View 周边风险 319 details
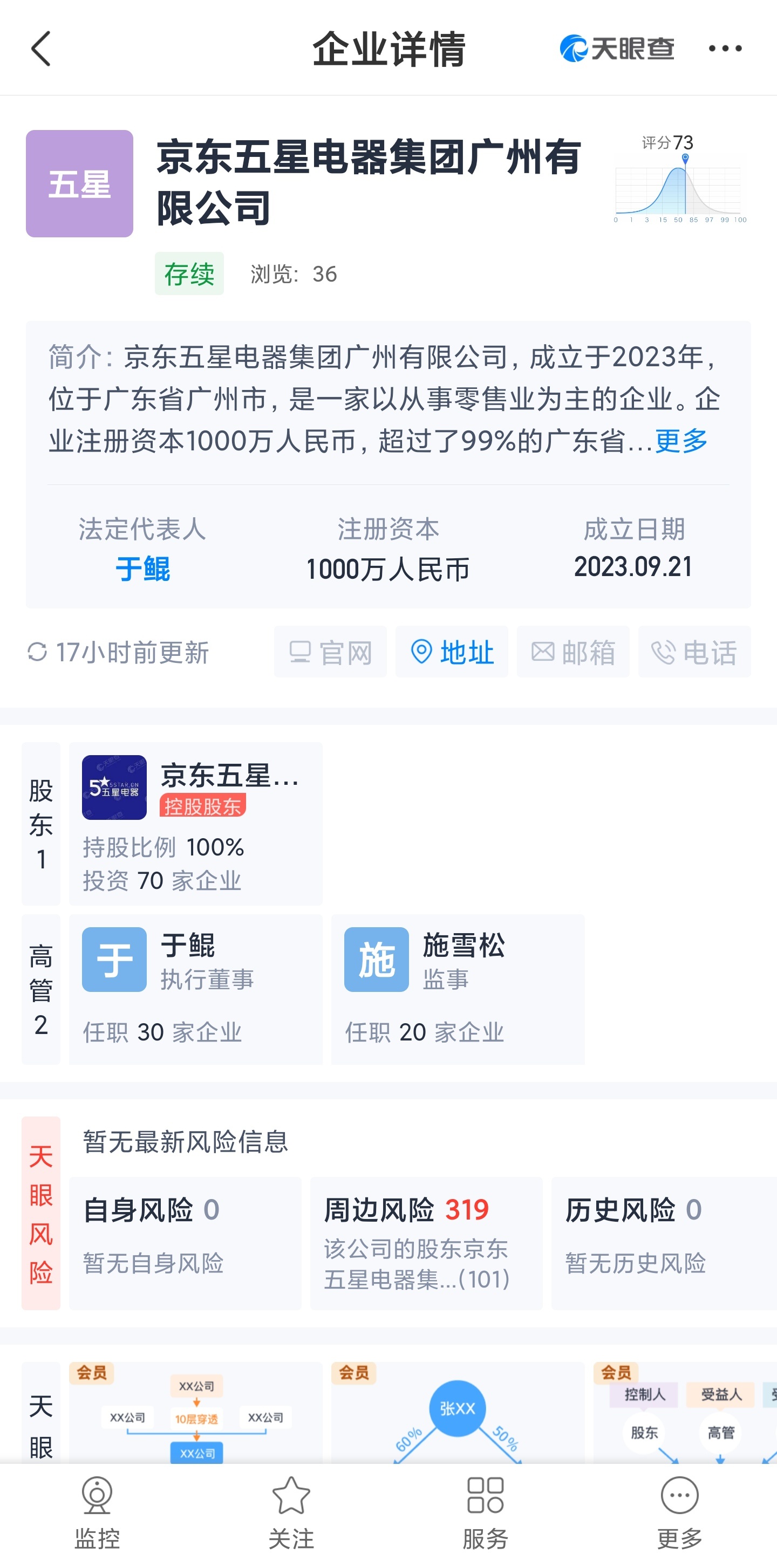Image resolution: width=777 pixels, height=1568 pixels. (x=426, y=1243)
